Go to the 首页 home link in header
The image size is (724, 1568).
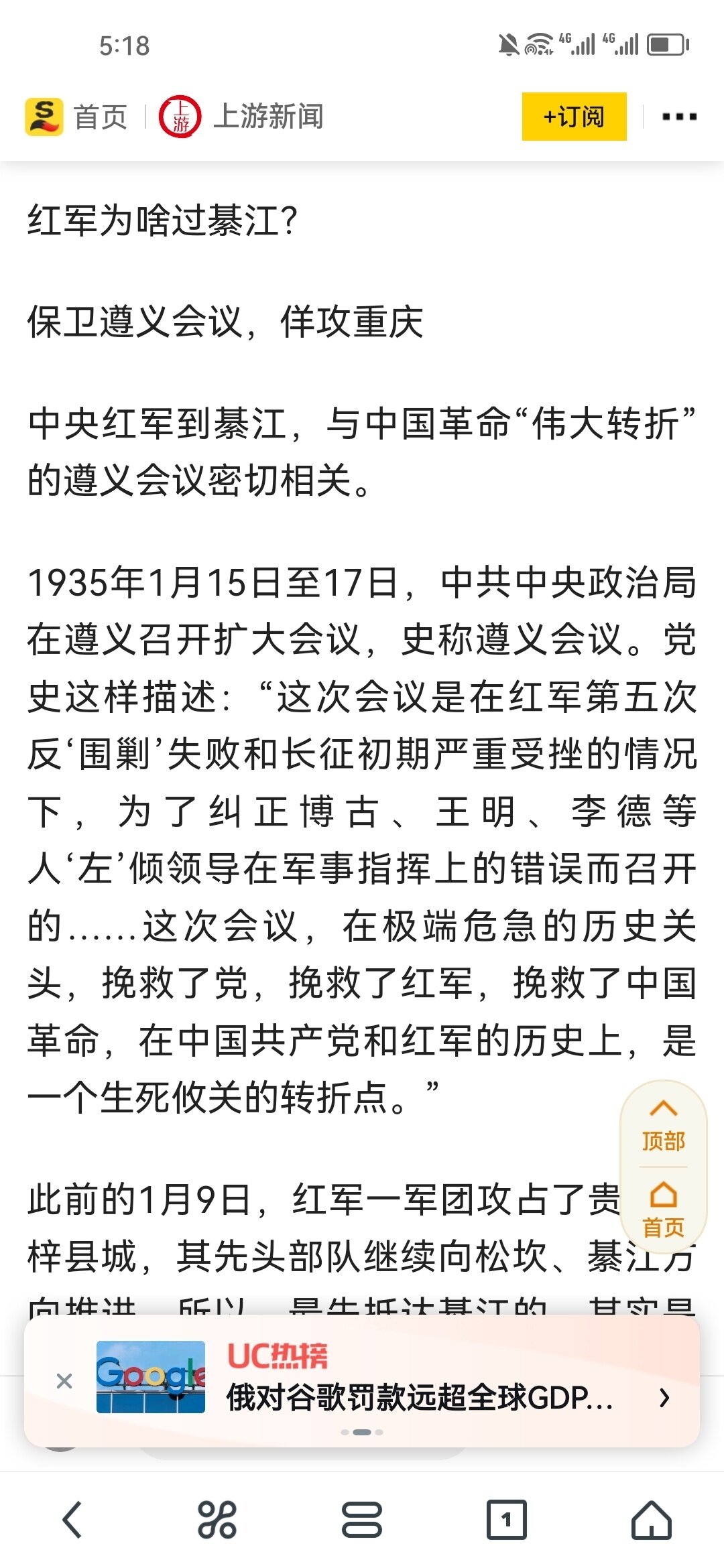(x=77, y=117)
